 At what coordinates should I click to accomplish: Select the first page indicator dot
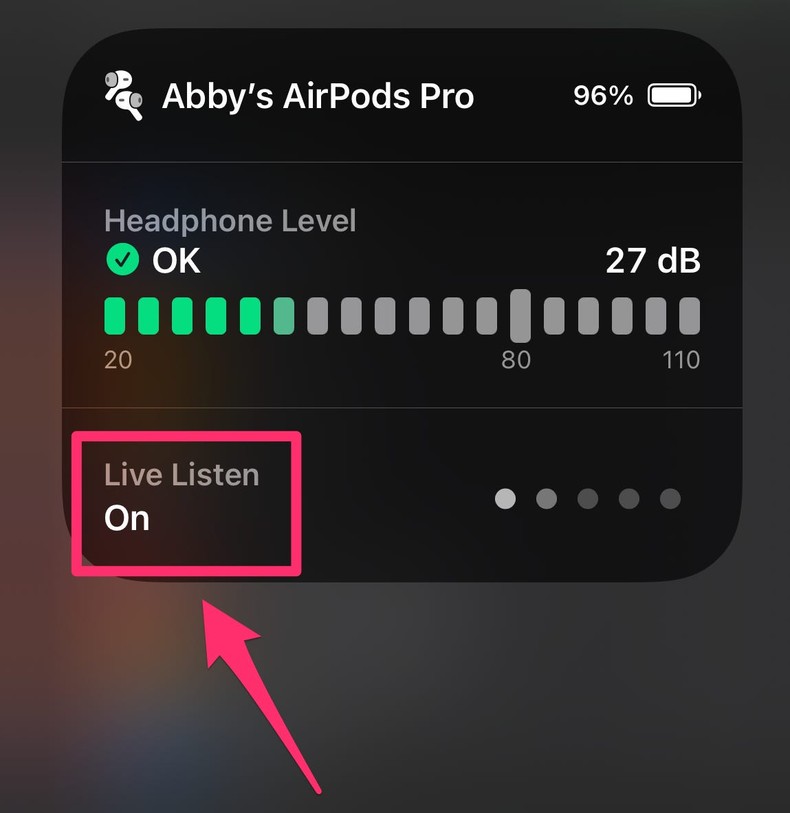tap(505, 497)
